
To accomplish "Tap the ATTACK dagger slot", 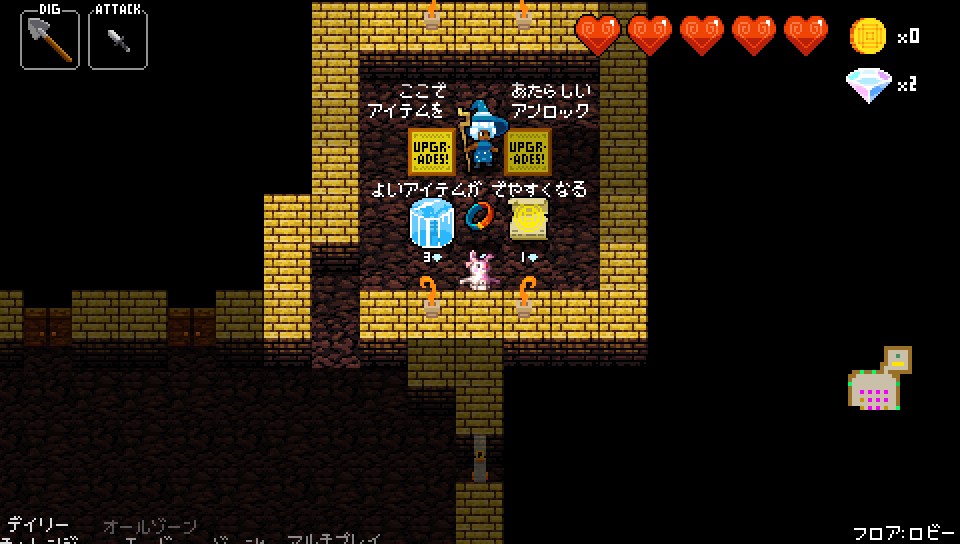I will 118,40.
